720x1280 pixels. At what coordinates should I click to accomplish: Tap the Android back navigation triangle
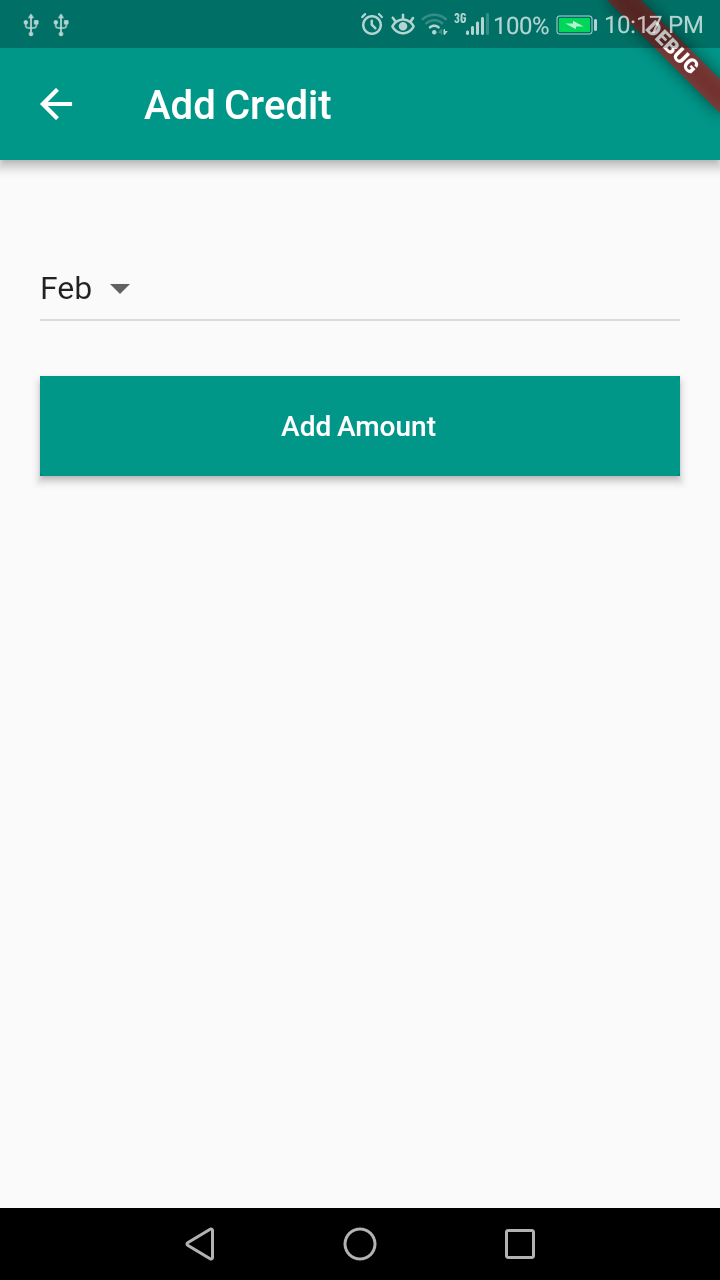point(199,1243)
